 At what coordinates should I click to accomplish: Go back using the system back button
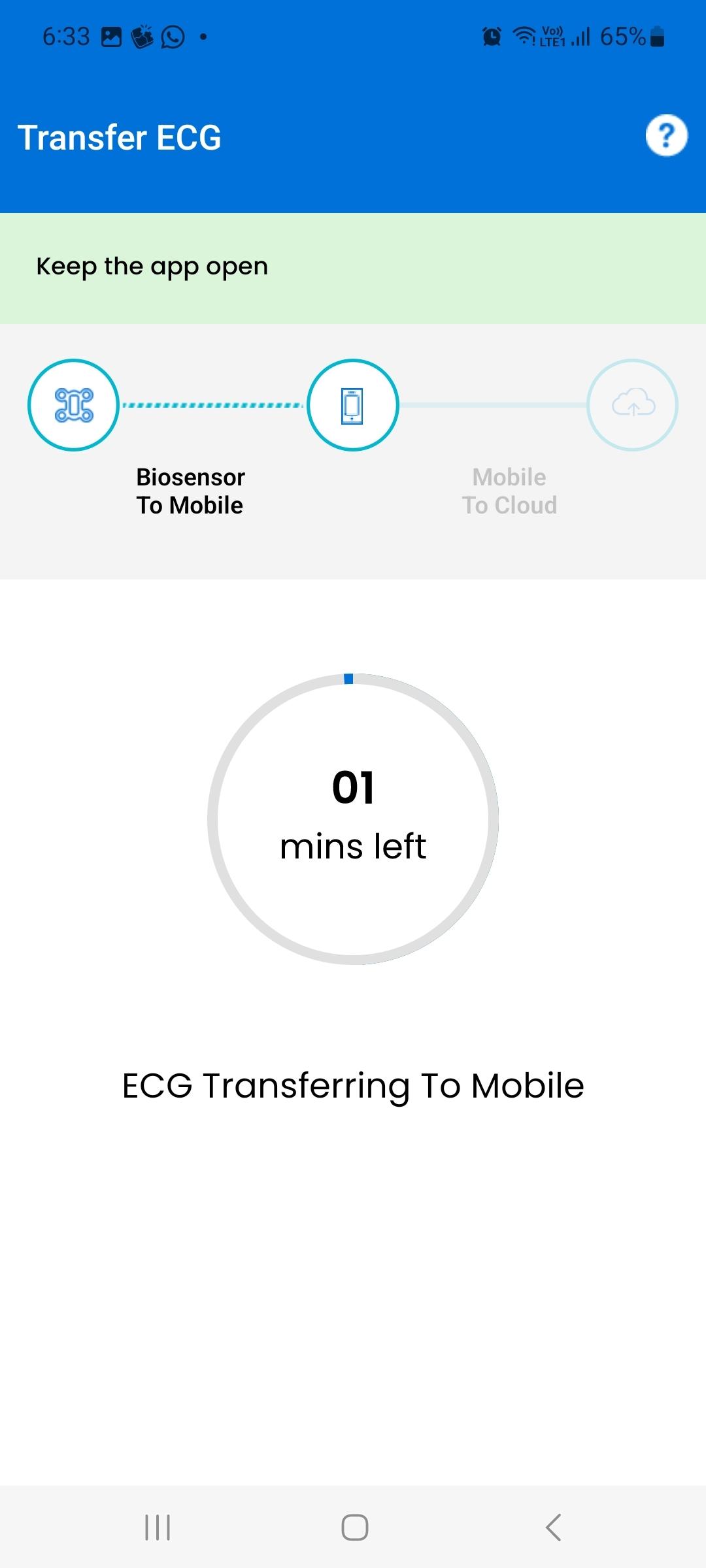(x=553, y=1527)
